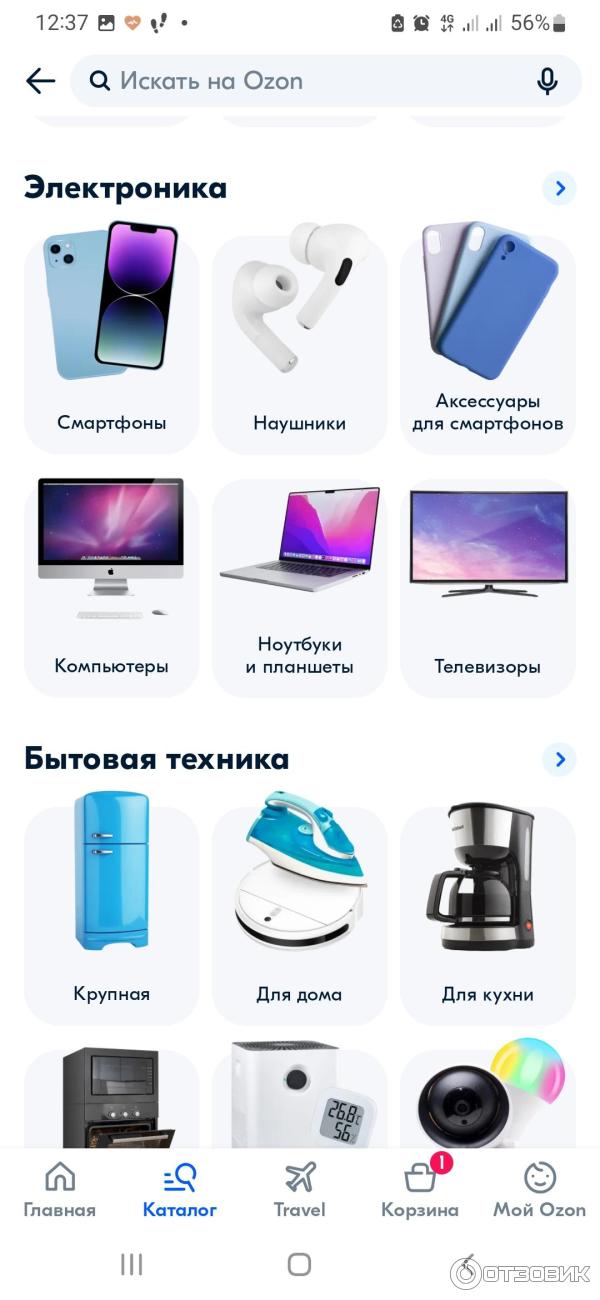
Task: Select the Для дома category
Action: click(x=299, y=914)
